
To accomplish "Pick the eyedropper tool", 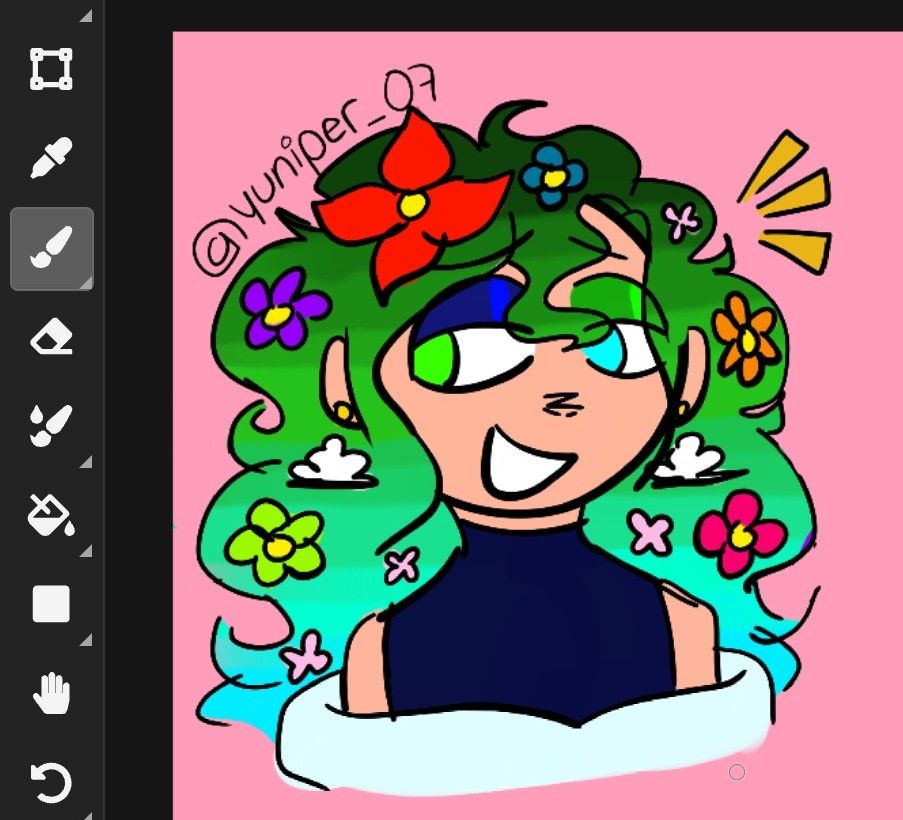I will 51,157.
